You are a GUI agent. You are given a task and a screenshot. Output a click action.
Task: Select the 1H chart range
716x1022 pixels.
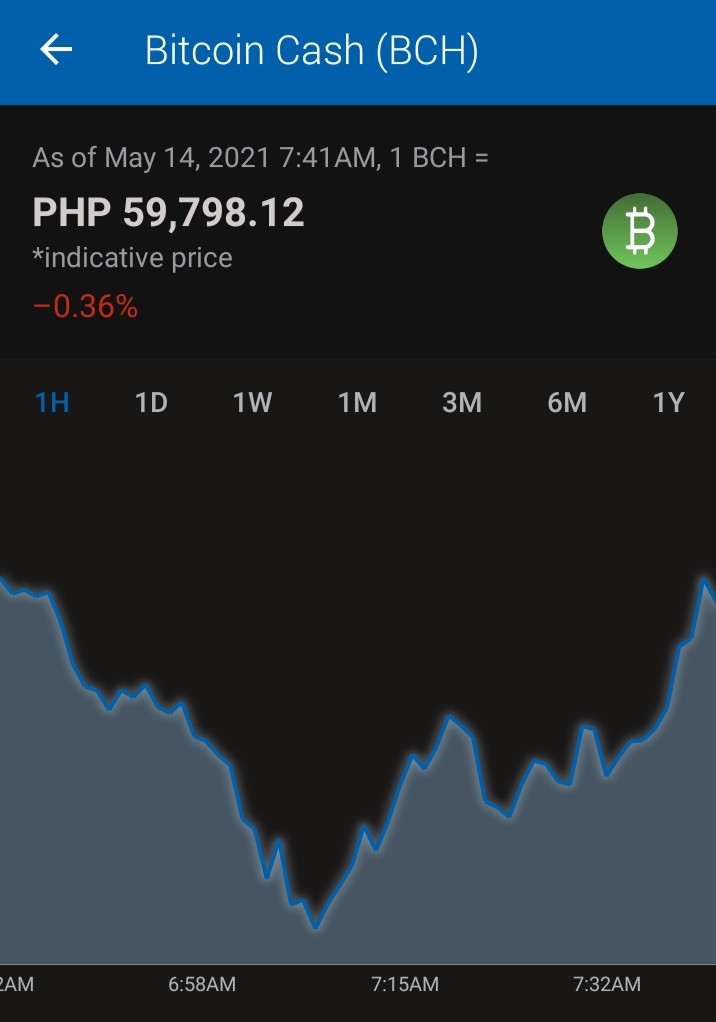(x=52, y=403)
